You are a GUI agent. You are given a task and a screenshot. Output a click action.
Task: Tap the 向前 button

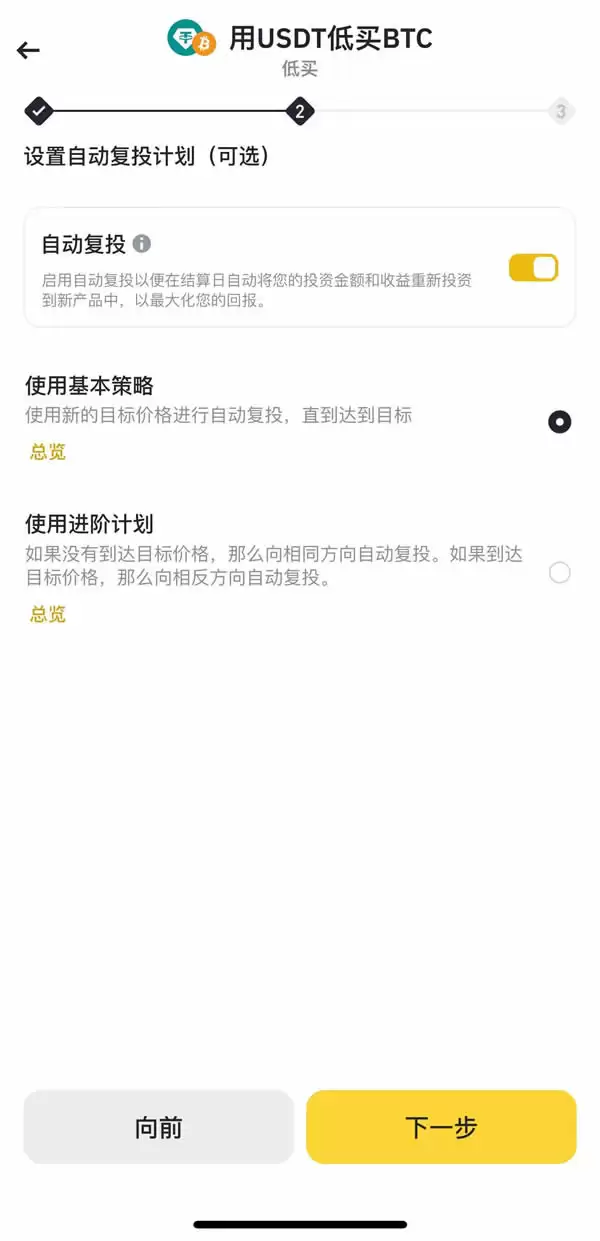click(158, 1127)
